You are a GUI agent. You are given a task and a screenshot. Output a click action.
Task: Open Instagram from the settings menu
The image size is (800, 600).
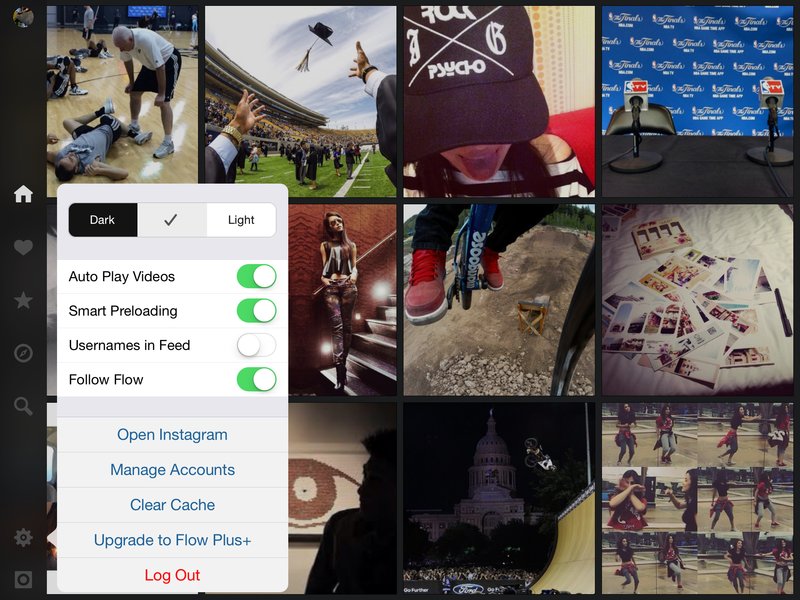[x=172, y=435]
